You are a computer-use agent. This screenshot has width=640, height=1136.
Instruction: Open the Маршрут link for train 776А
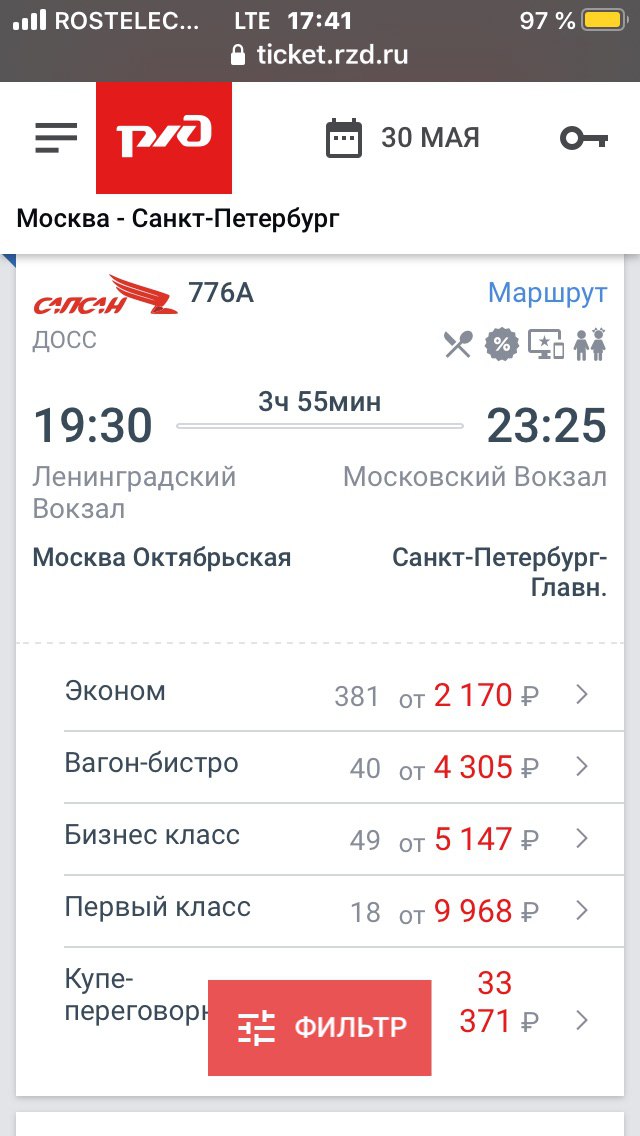click(547, 293)
